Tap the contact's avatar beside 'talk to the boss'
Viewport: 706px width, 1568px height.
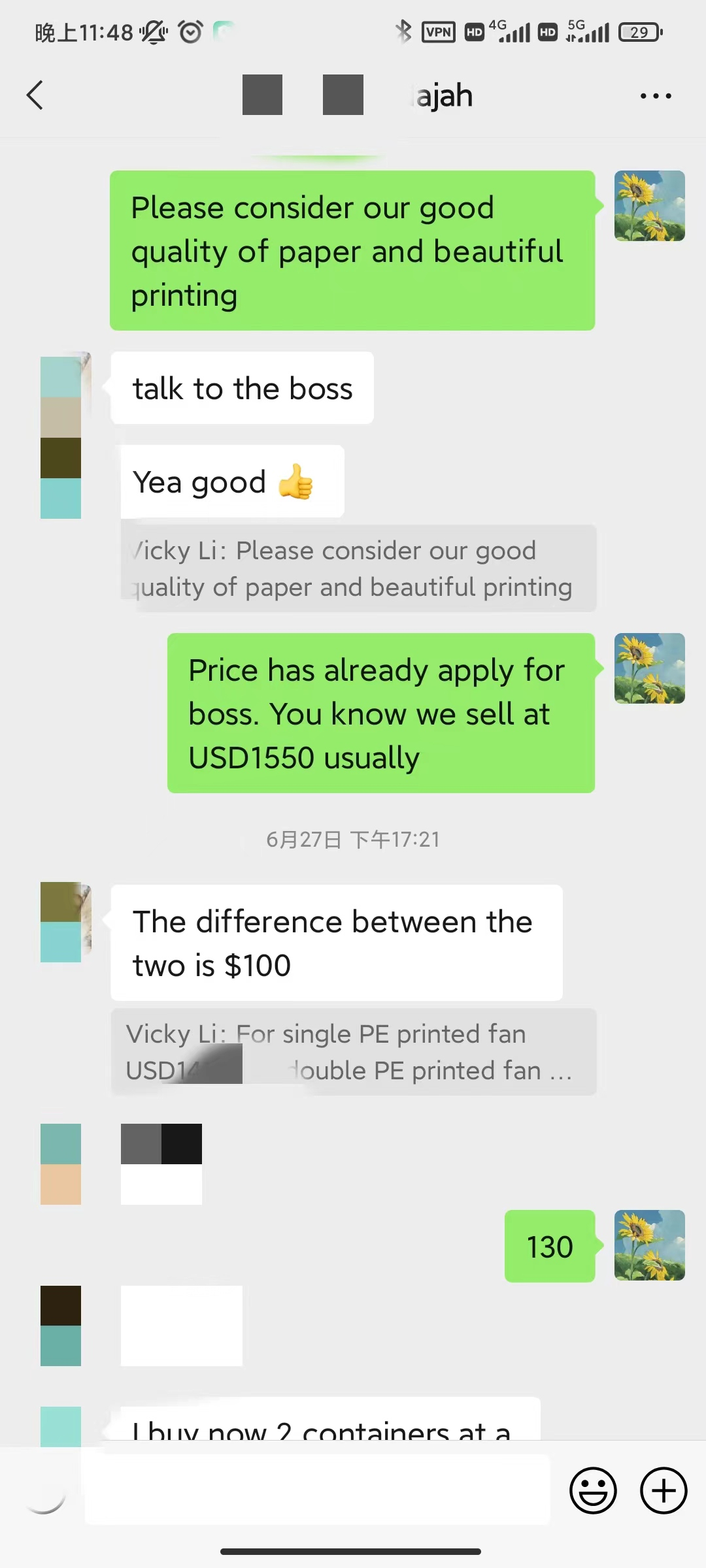point(61,388)
